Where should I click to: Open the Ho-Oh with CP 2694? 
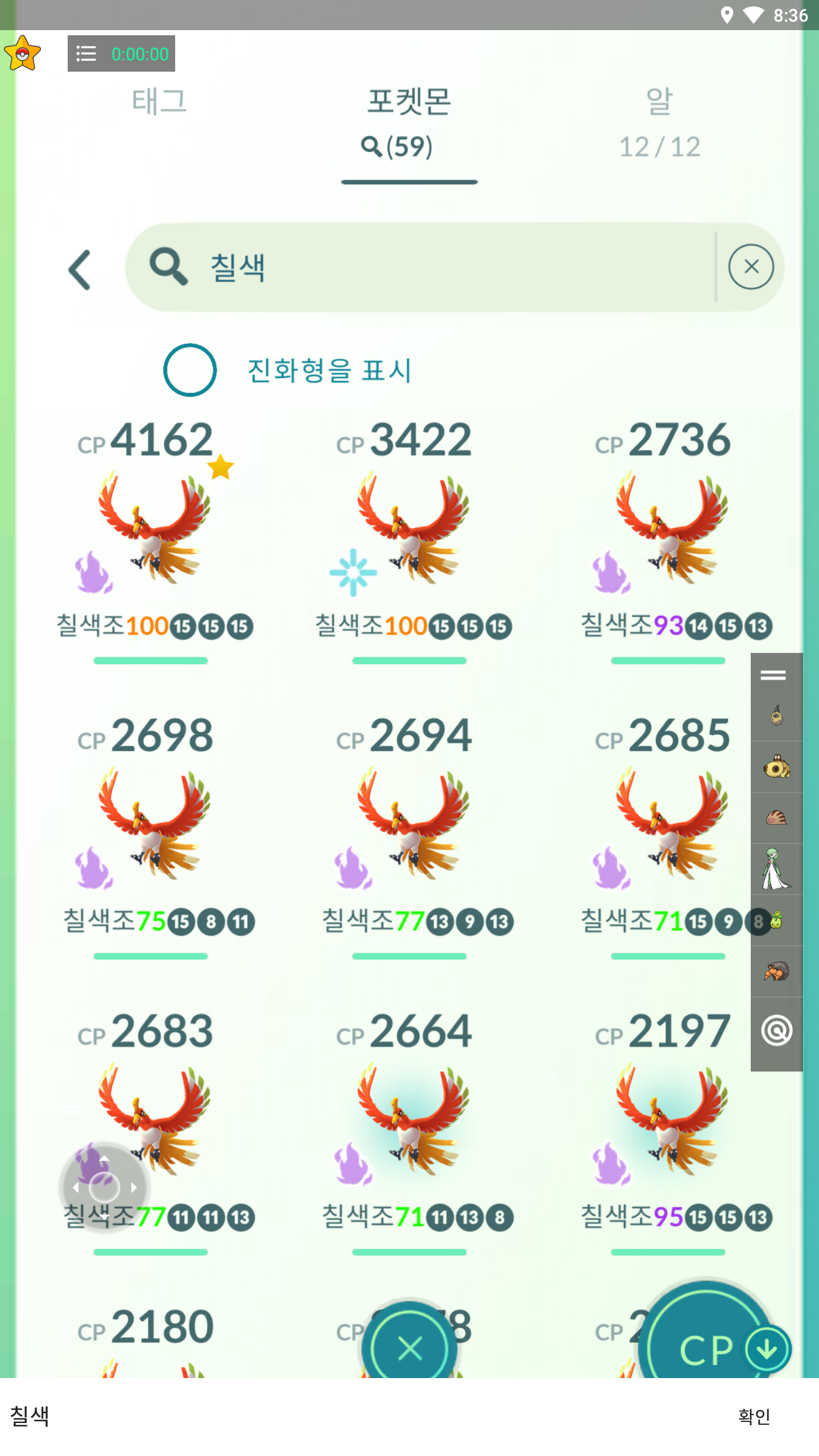coord(411,825)
